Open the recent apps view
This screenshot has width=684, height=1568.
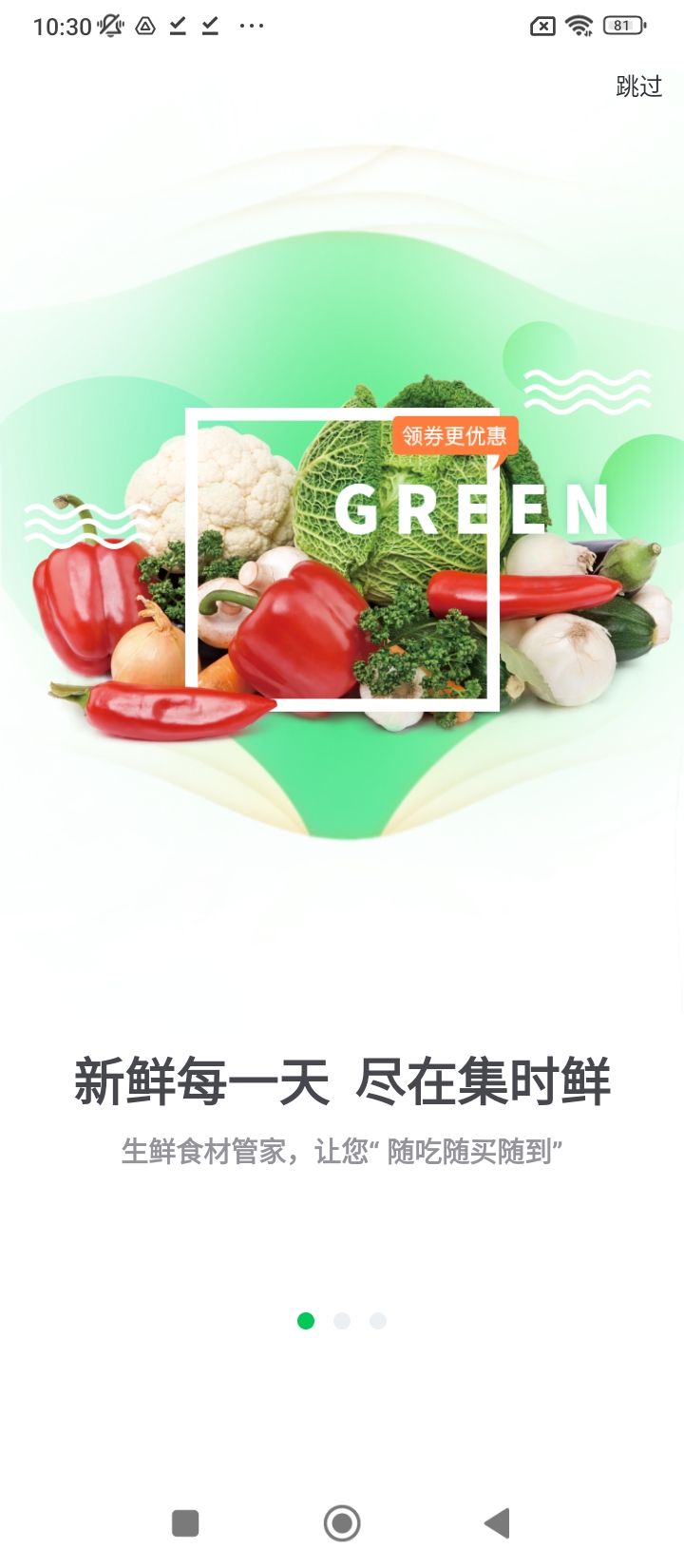click(x=185, y=1522)
